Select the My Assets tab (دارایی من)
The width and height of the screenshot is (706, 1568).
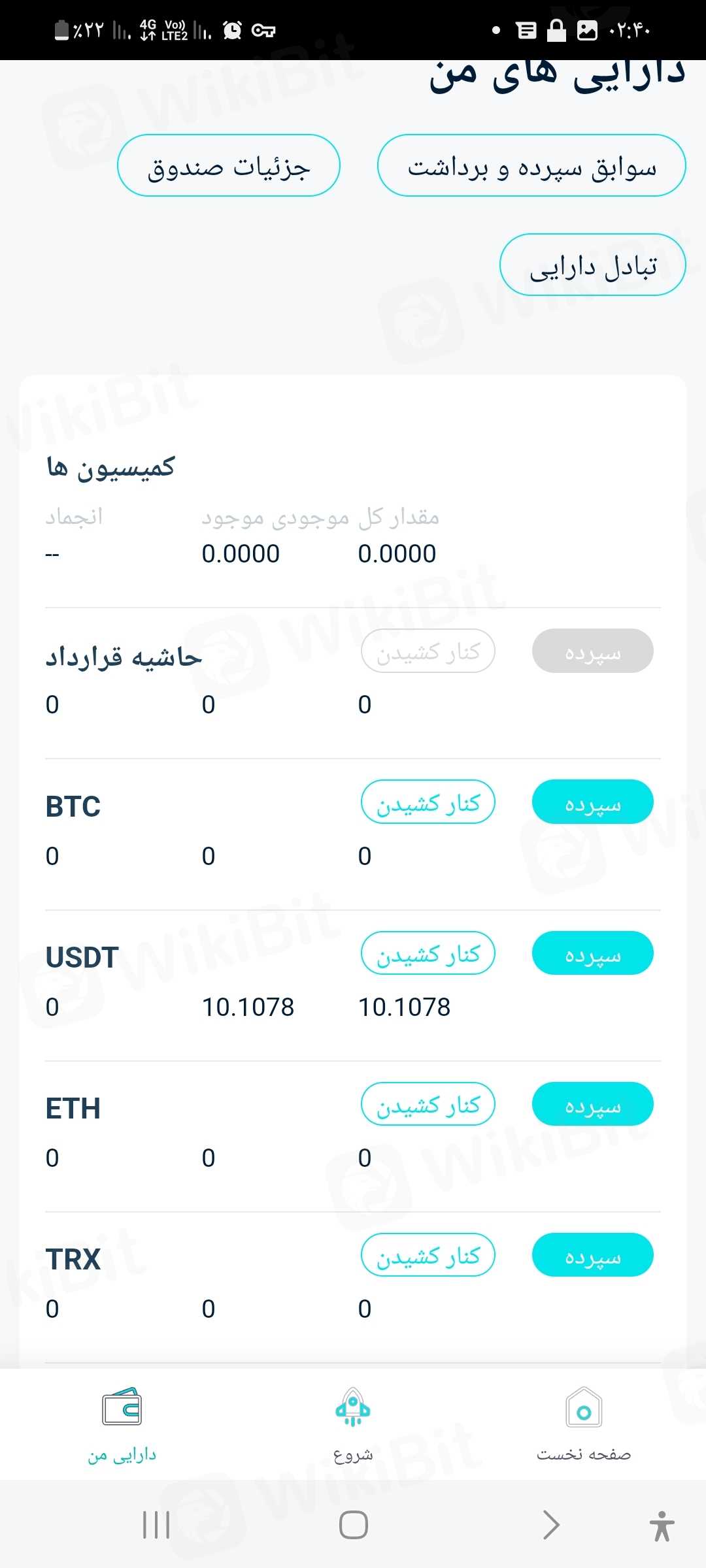[122, 1424]
